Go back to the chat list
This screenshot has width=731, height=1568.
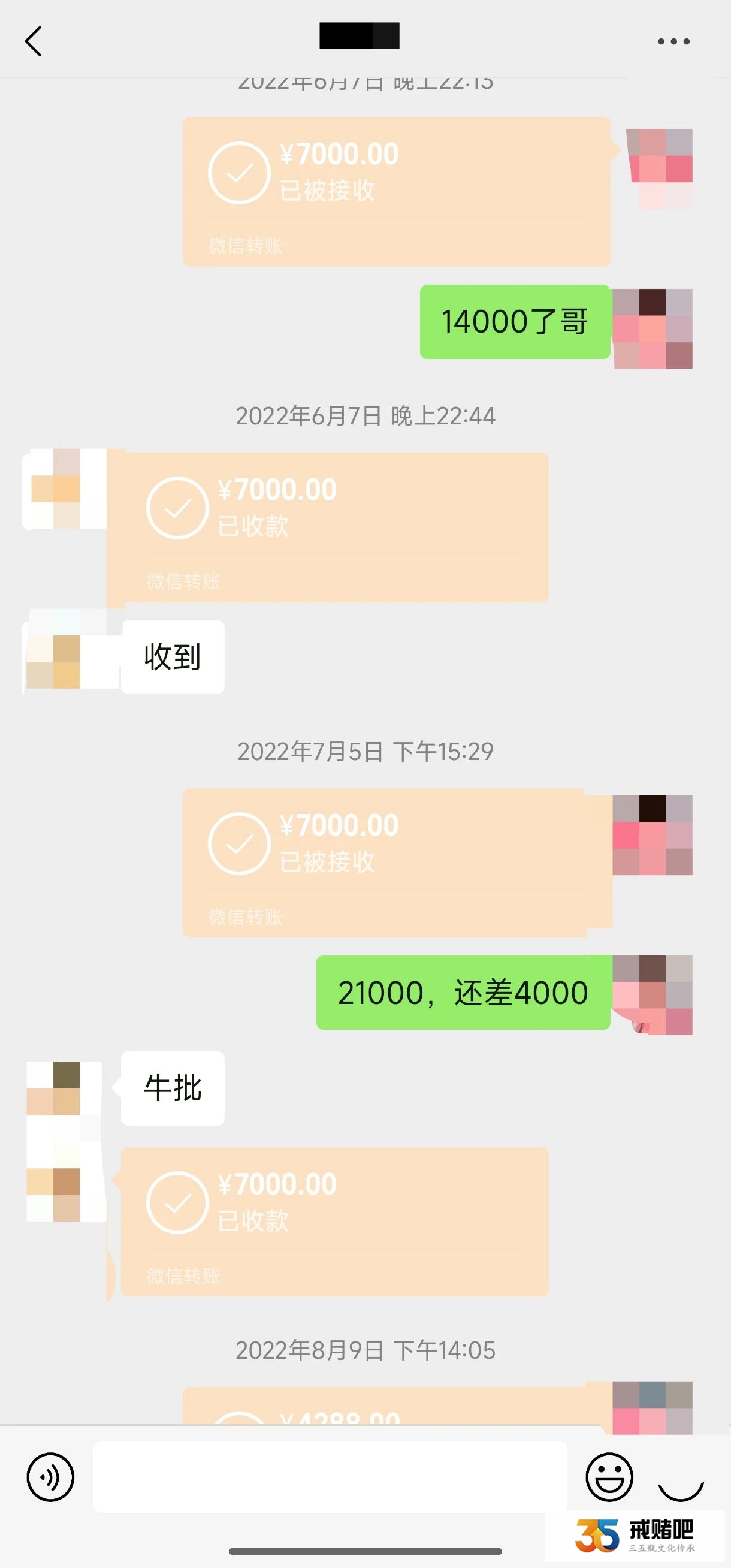[34, 41]
